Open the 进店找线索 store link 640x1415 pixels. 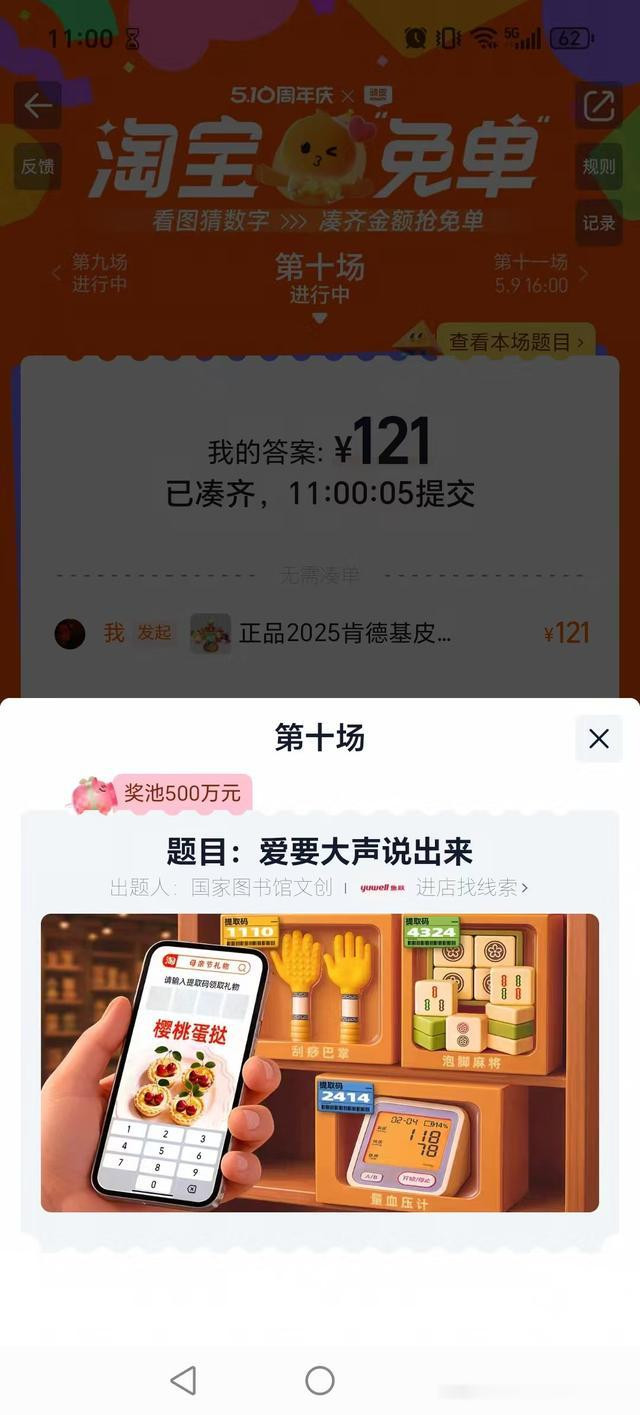coord(472,887)
